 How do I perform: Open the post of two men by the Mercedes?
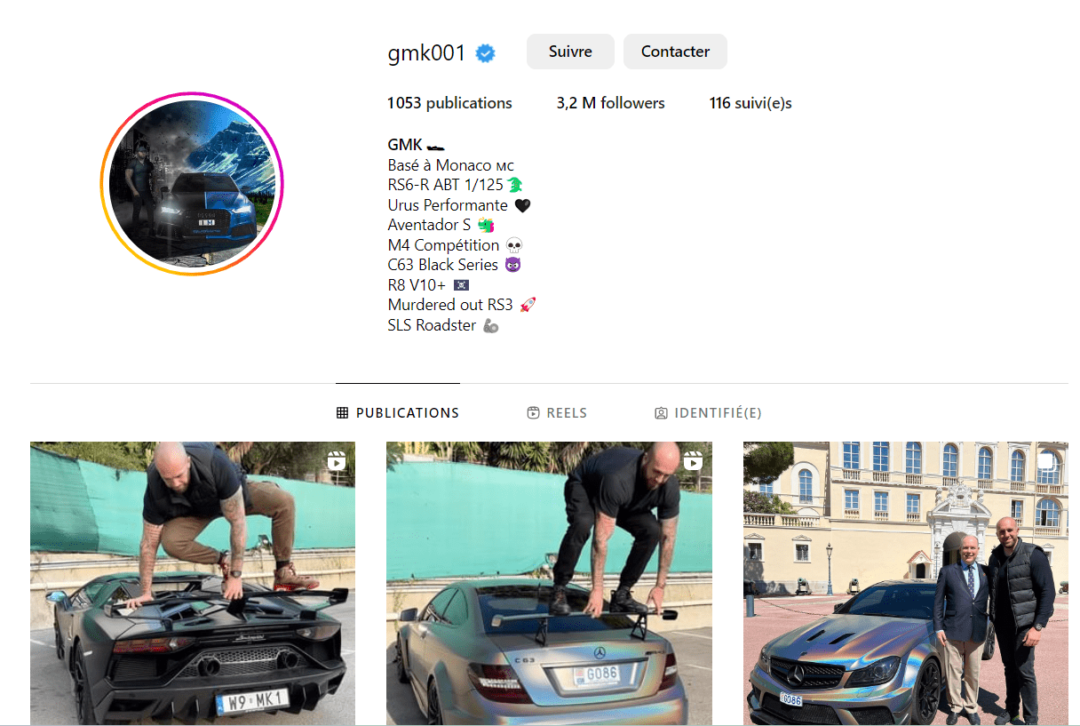[905, 584]
